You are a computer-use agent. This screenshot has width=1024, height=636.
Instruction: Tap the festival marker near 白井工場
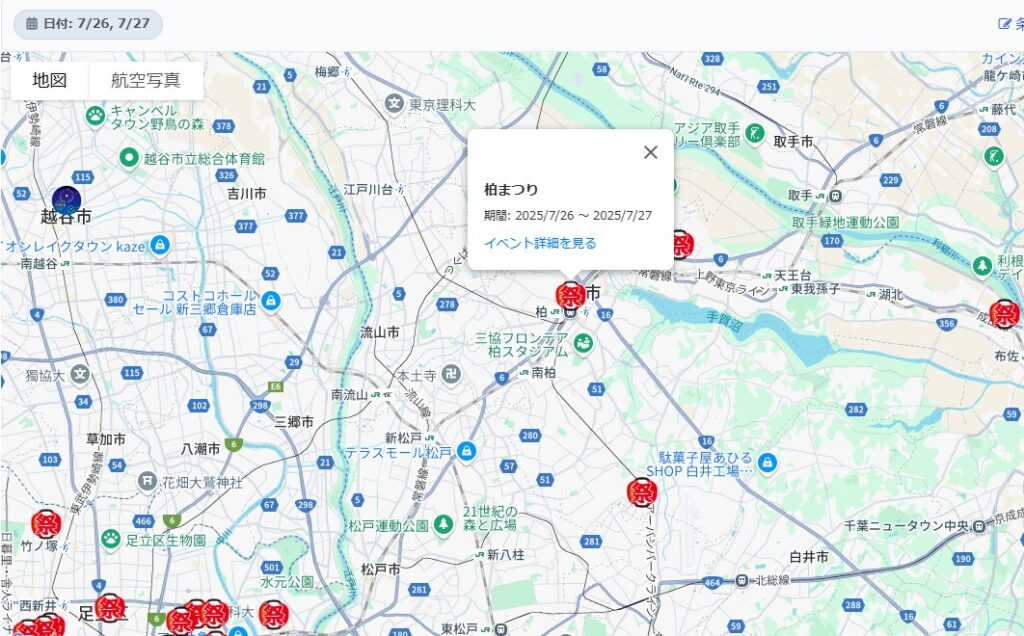tap(641, 492)
